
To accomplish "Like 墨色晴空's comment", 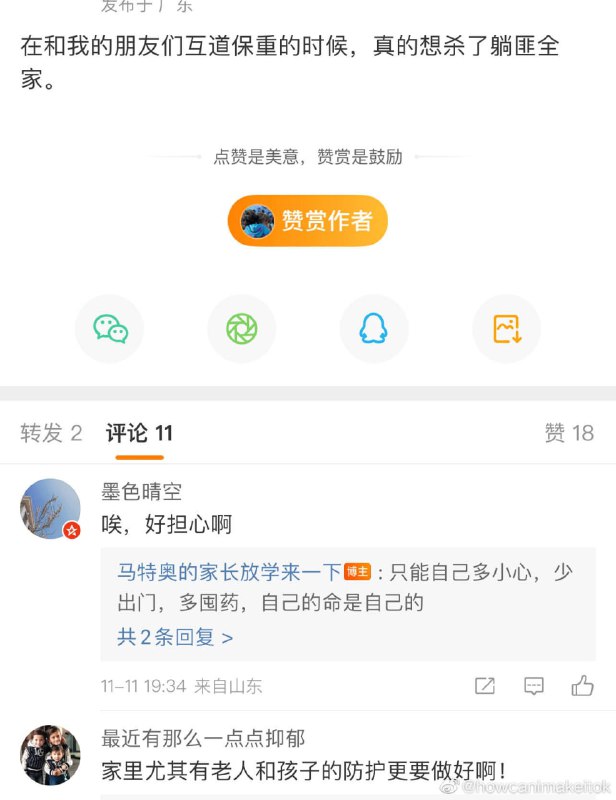I will [x=582, y=686].
